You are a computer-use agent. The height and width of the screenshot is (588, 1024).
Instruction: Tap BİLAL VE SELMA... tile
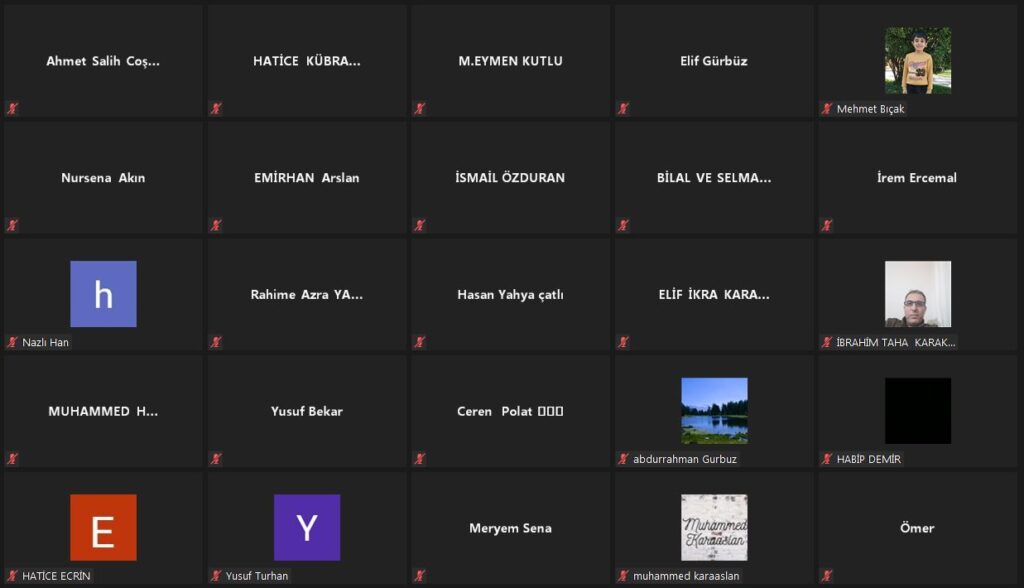714,178
